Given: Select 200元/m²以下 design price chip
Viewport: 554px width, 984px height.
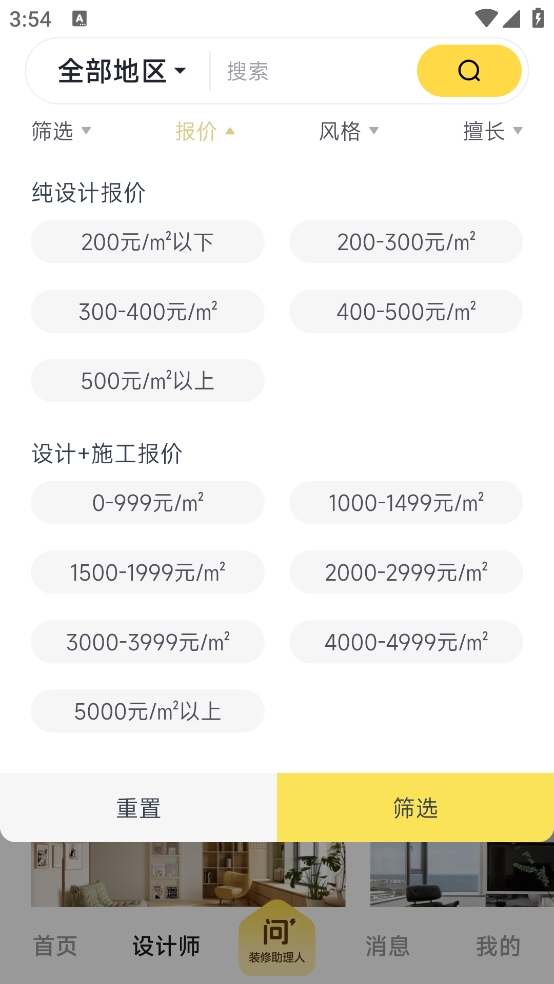Looking at the screenshot, I should click(147, 242).
